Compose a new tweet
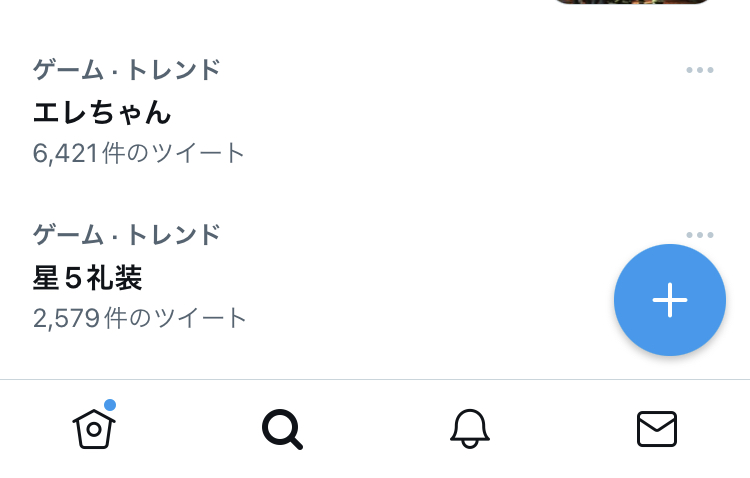Screen dimensions: 750x478 (x=669, y=300)
